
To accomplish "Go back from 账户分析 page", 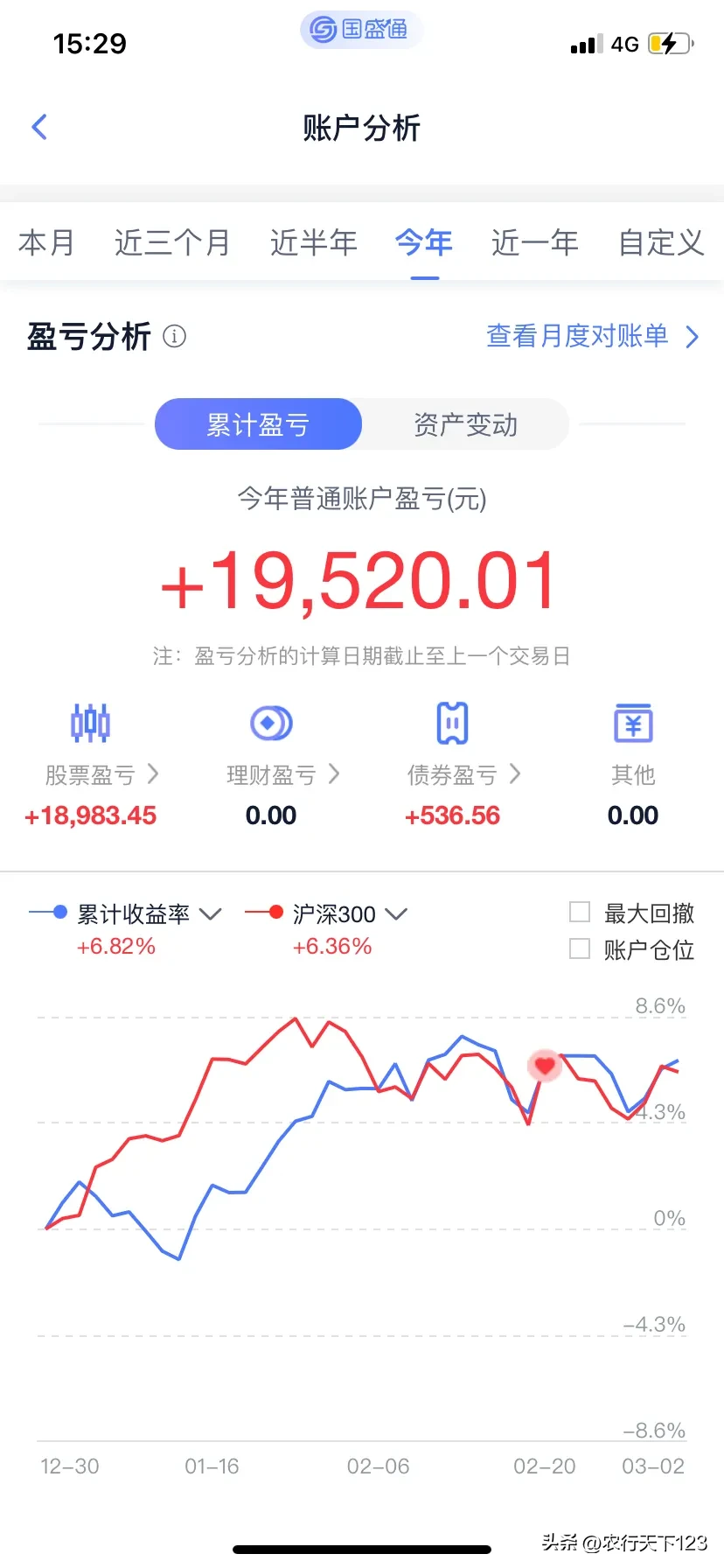I will pos(39,128).
